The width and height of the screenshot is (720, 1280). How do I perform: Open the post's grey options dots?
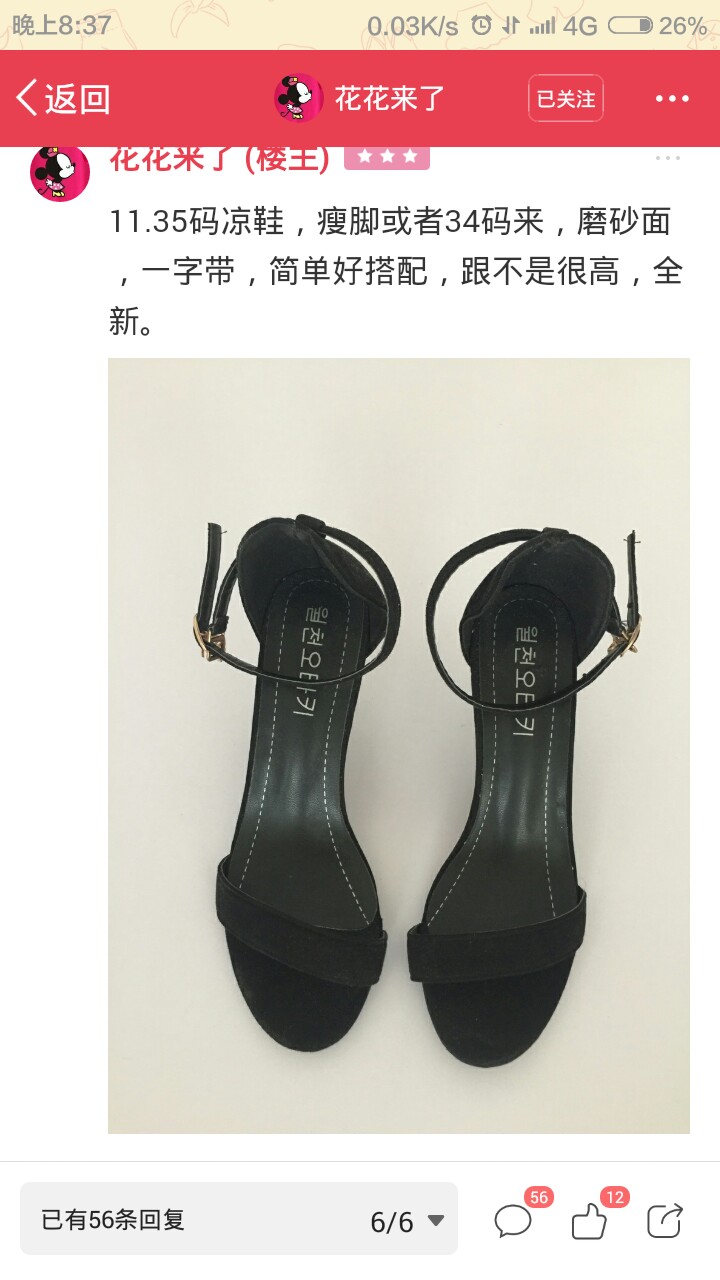[668, 158]
